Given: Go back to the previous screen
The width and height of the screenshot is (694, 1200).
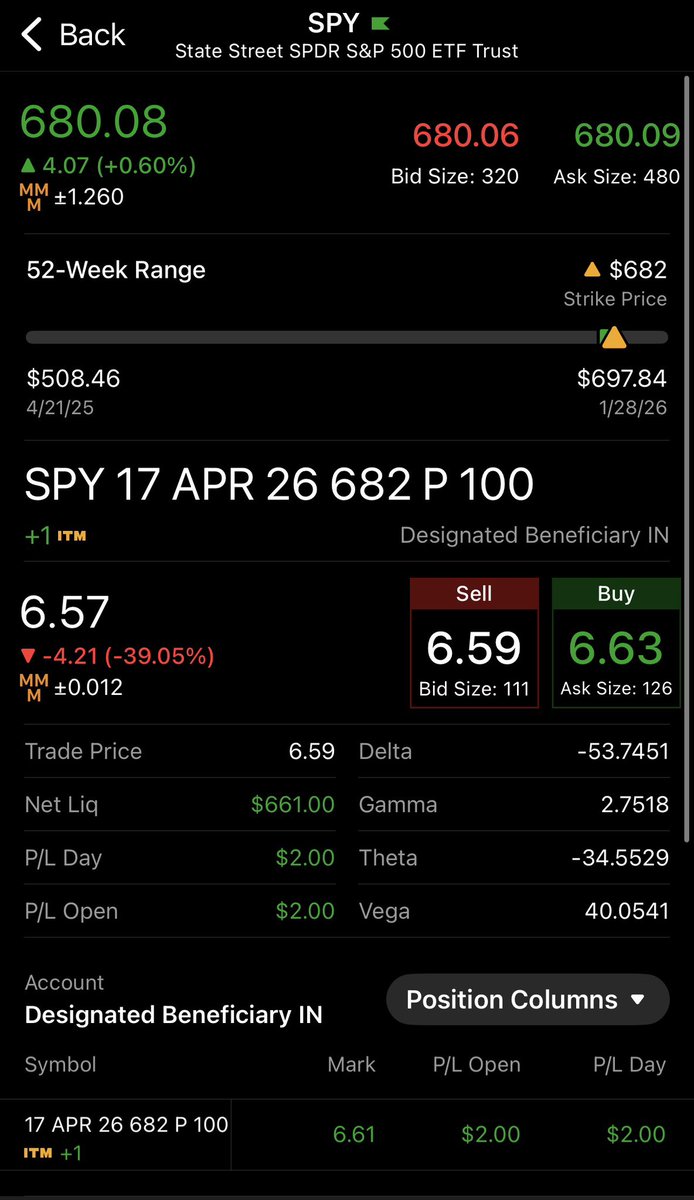Looking at the screenshot, I should coord(74,35).
